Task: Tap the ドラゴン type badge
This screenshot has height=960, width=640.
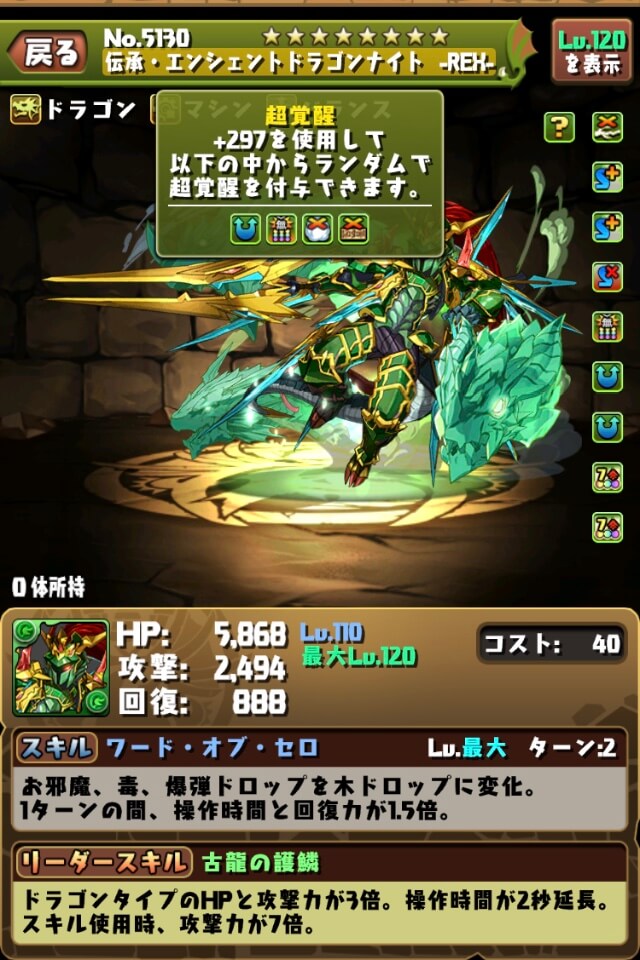Action: 73,110
